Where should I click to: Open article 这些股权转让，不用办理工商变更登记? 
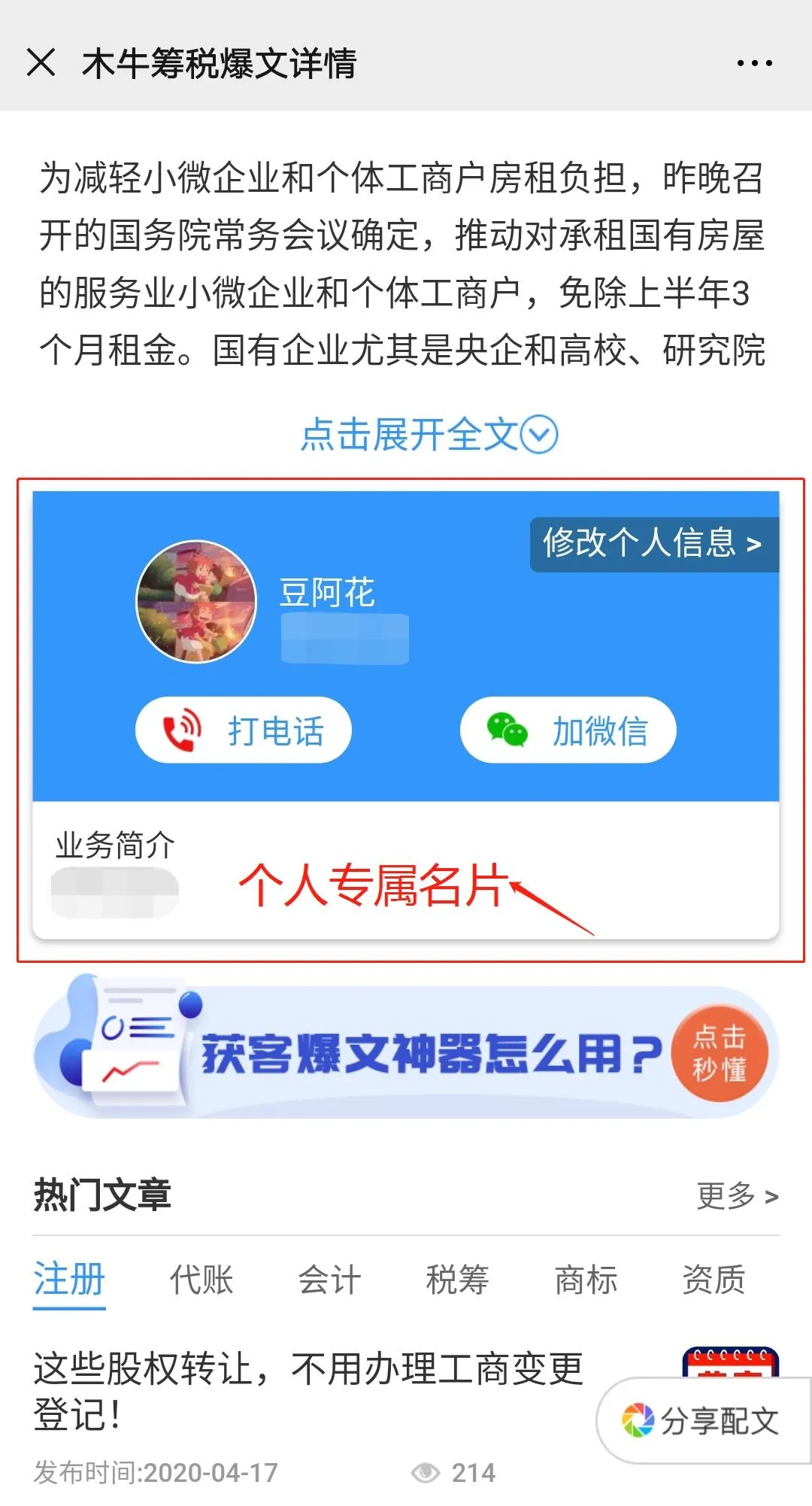tap(308, 1390)
